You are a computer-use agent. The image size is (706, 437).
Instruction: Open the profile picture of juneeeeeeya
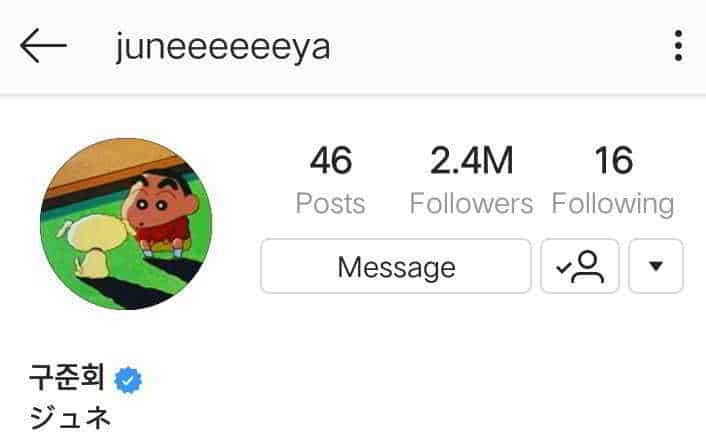126,224
